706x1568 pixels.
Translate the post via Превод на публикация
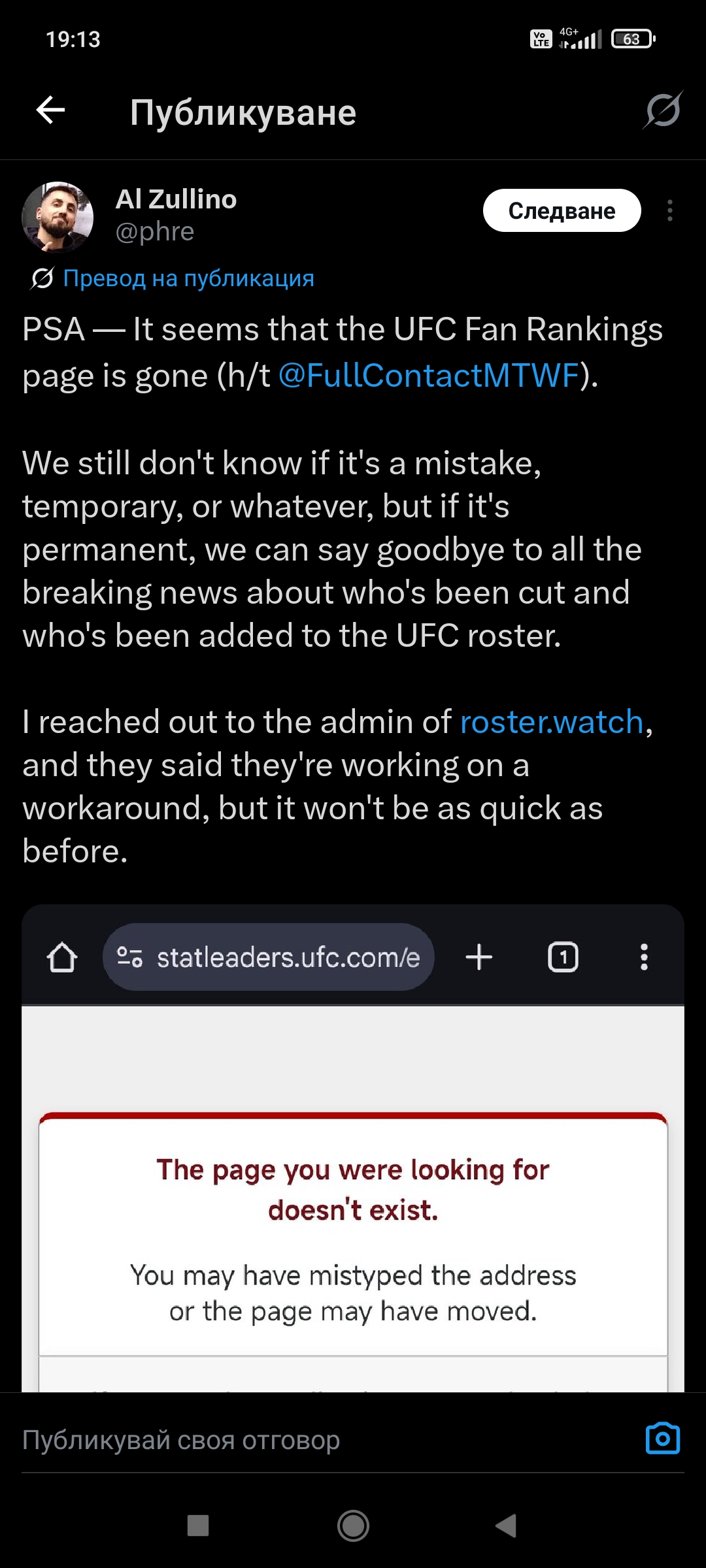tap(188, 278)
